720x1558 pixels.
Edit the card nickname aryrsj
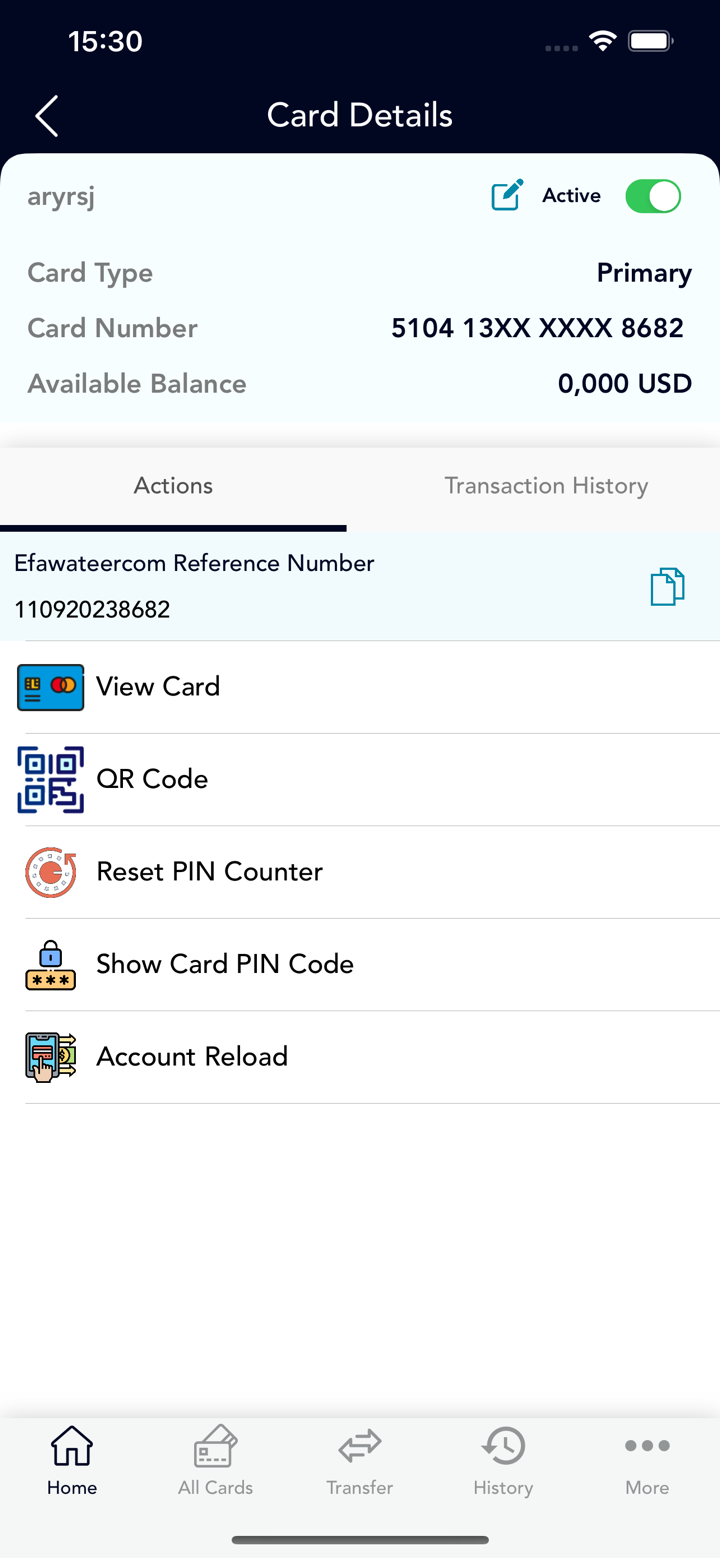507,195
